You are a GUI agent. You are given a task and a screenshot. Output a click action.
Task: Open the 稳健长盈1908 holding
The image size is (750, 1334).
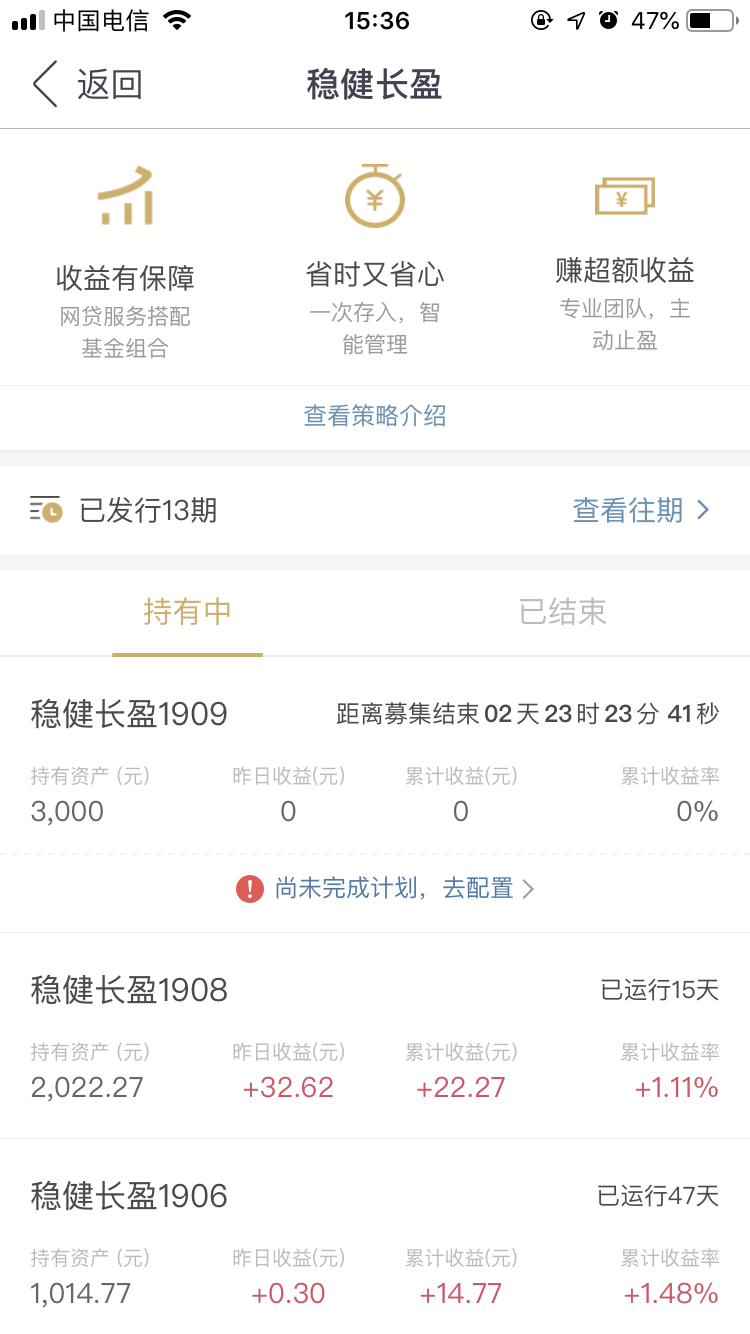pyautogui.click(x=375, y=1036)
